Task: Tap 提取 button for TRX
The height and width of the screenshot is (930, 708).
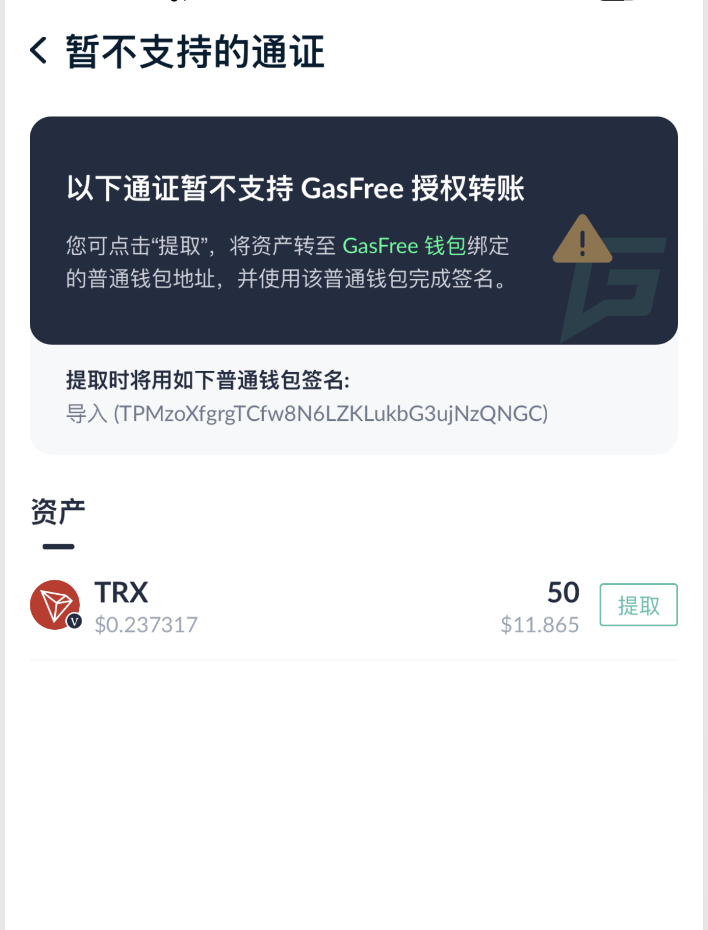Action: click(638, 605)
